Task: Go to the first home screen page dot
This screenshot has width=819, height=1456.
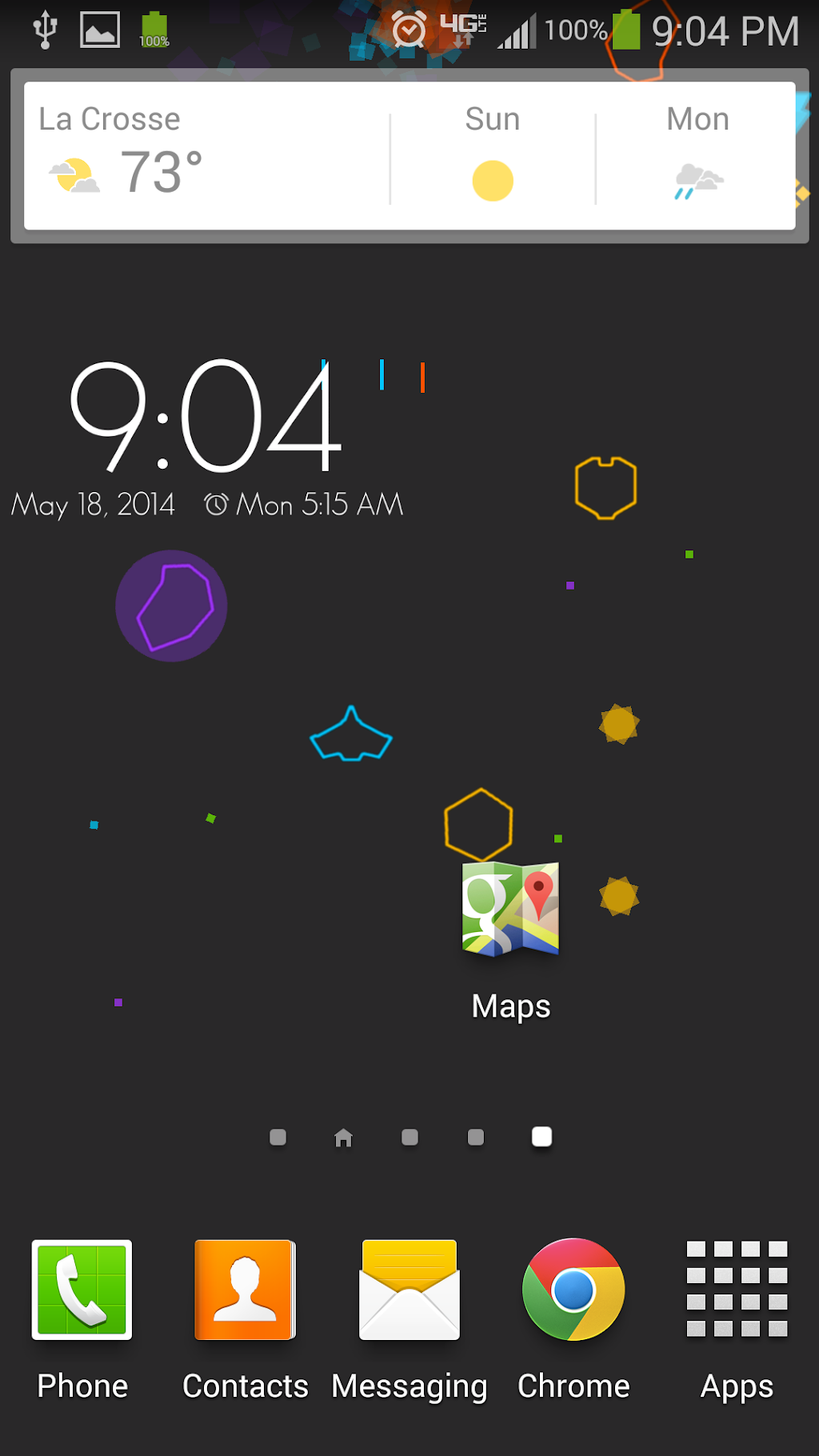Action: point(278,1138)
